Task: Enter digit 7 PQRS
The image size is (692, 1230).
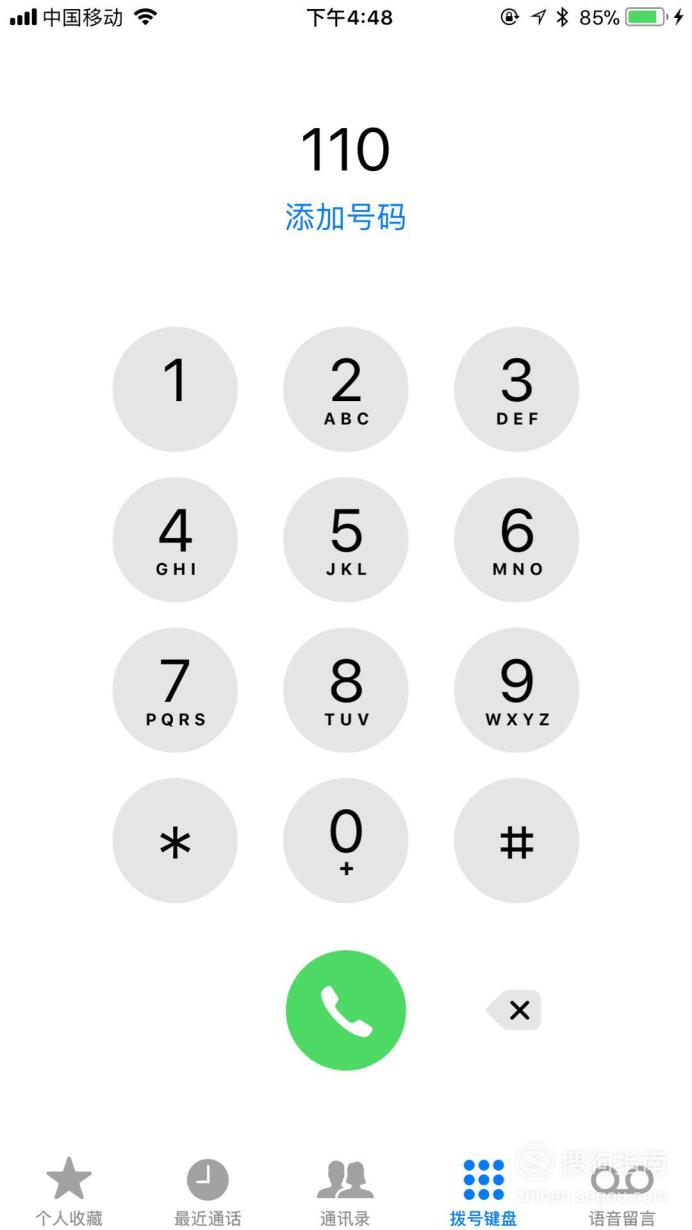Action: (175, 690)
